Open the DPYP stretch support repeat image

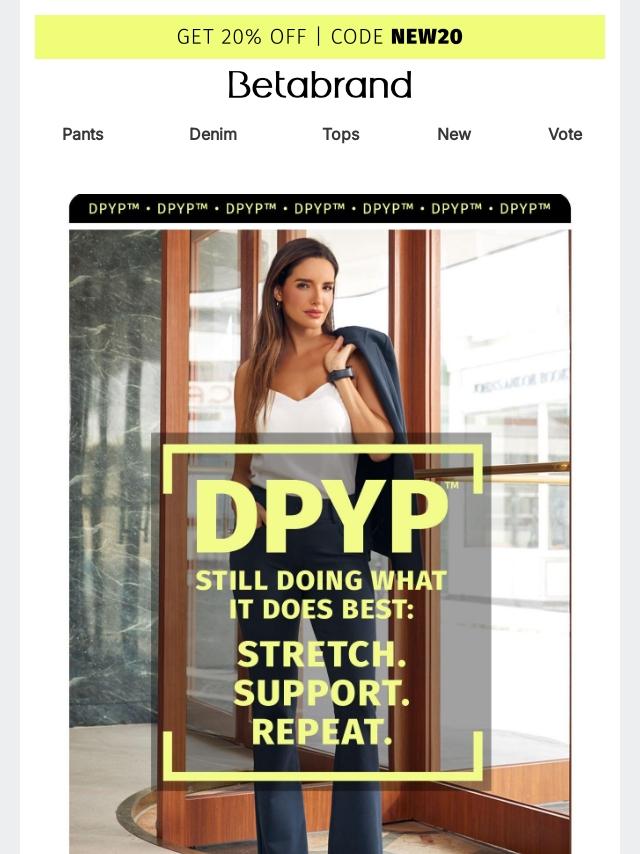click(x=320, y=540)
